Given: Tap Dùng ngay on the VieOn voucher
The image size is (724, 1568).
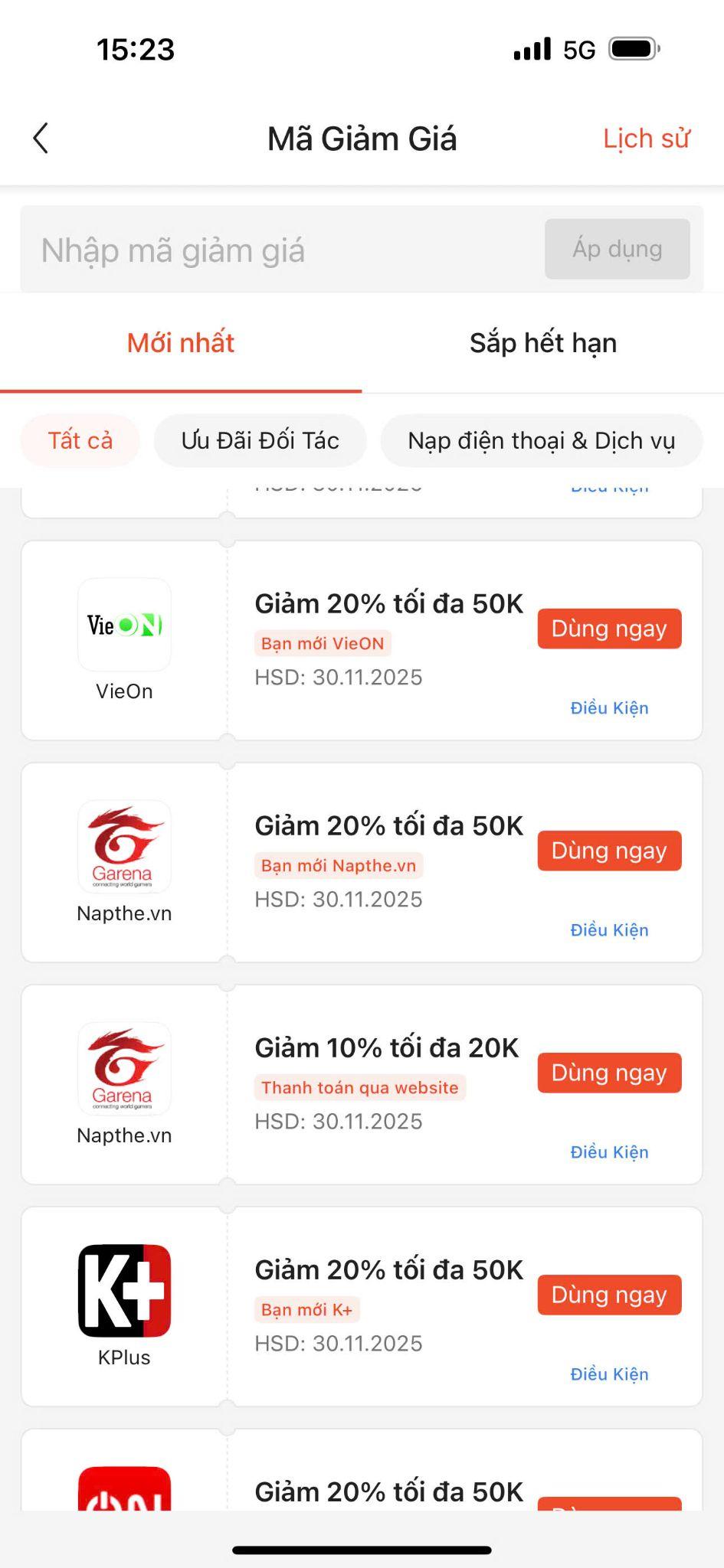Looking at the screenshot, I should point(609,629).
